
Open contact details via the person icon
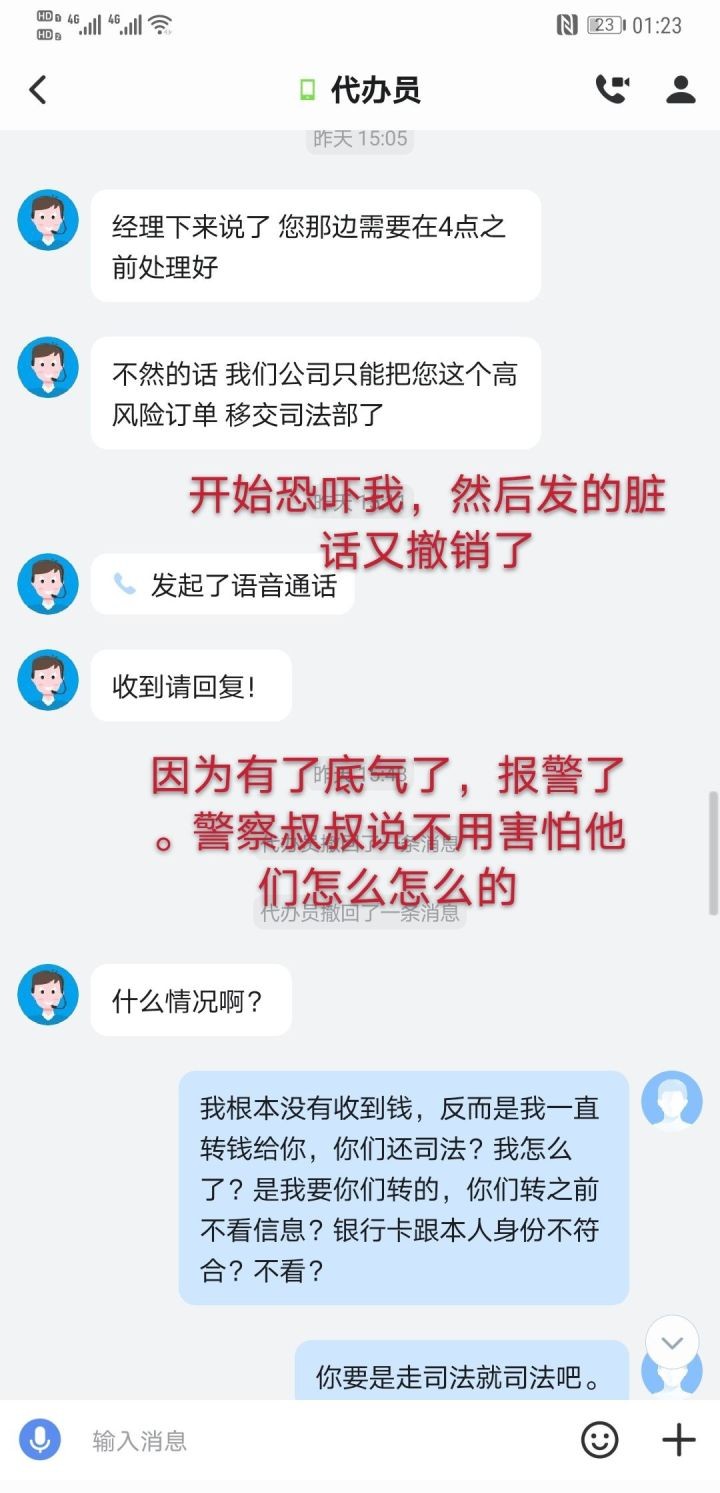[681, 89]
